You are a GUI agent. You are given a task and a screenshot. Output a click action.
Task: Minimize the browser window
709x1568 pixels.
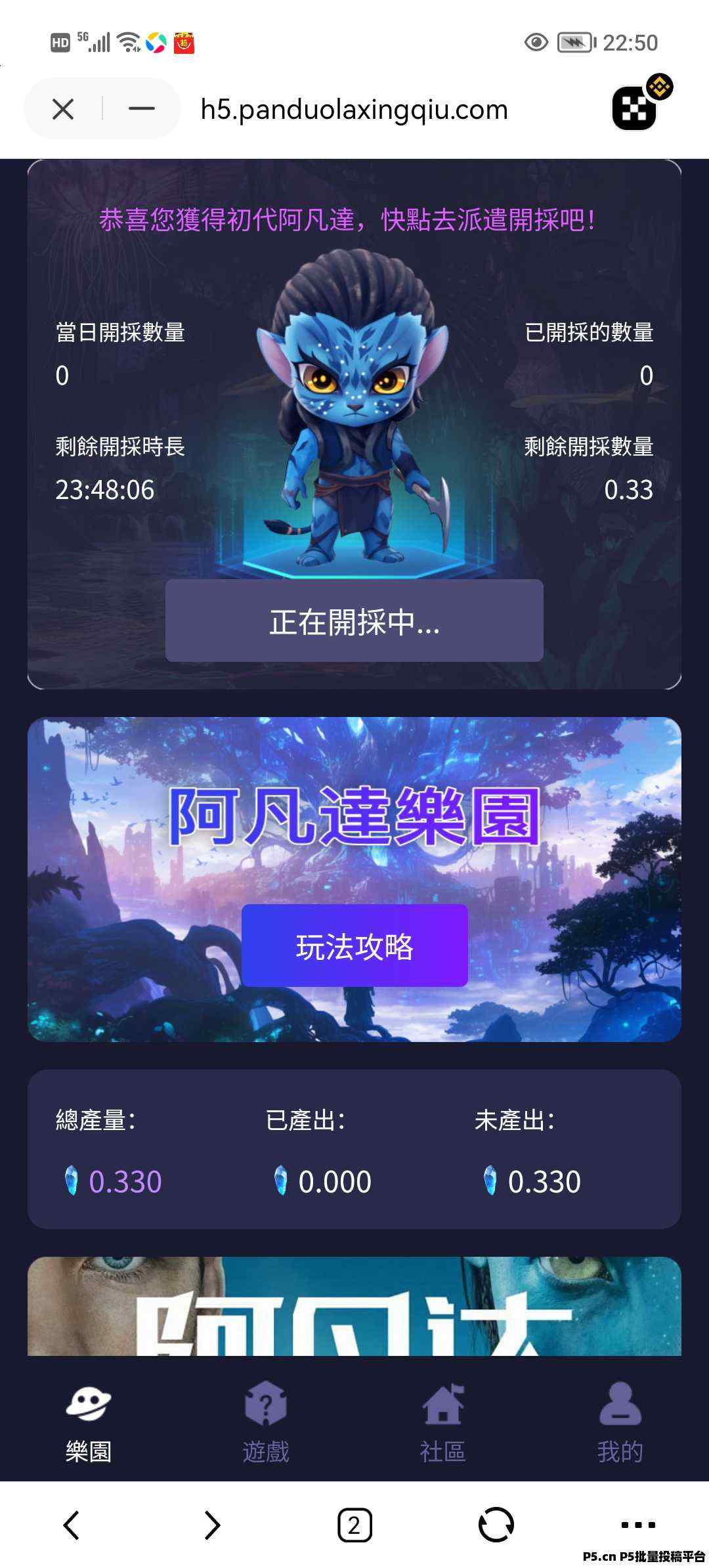point(141,109)
